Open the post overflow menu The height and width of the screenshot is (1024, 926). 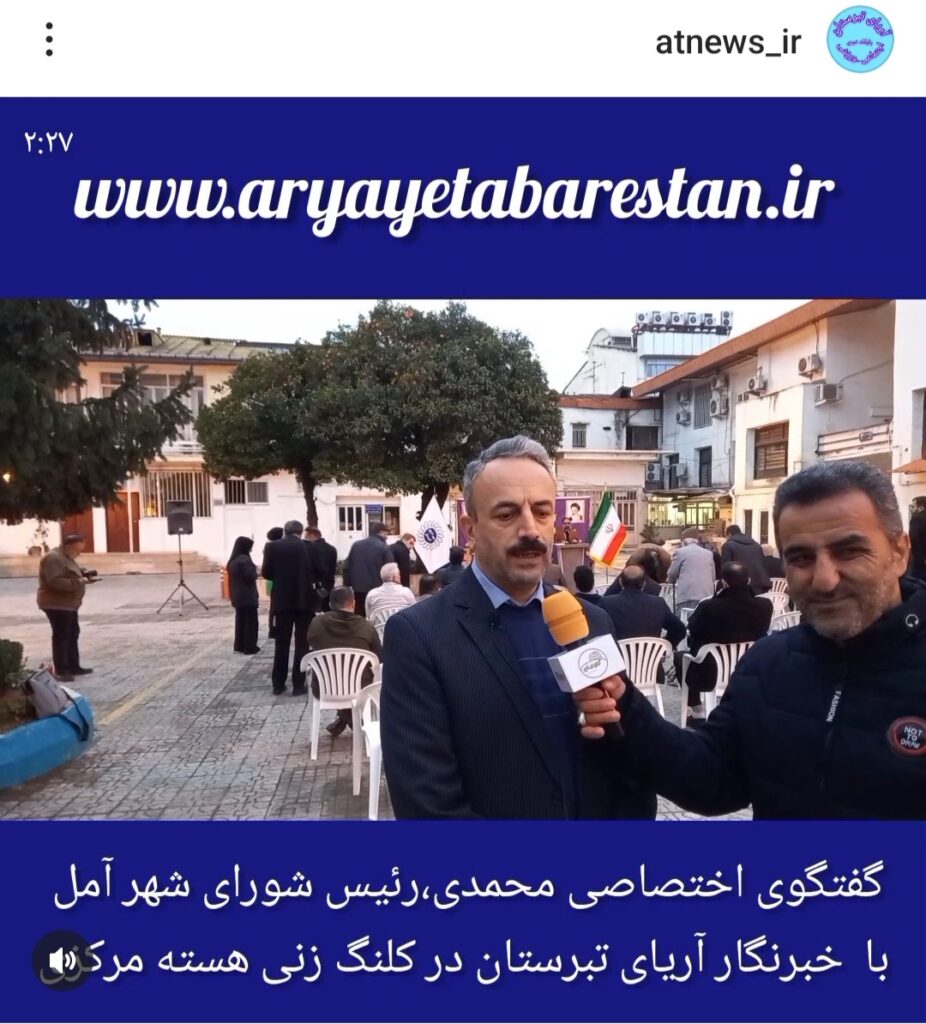pyautogui.click(x=49, y=40)
